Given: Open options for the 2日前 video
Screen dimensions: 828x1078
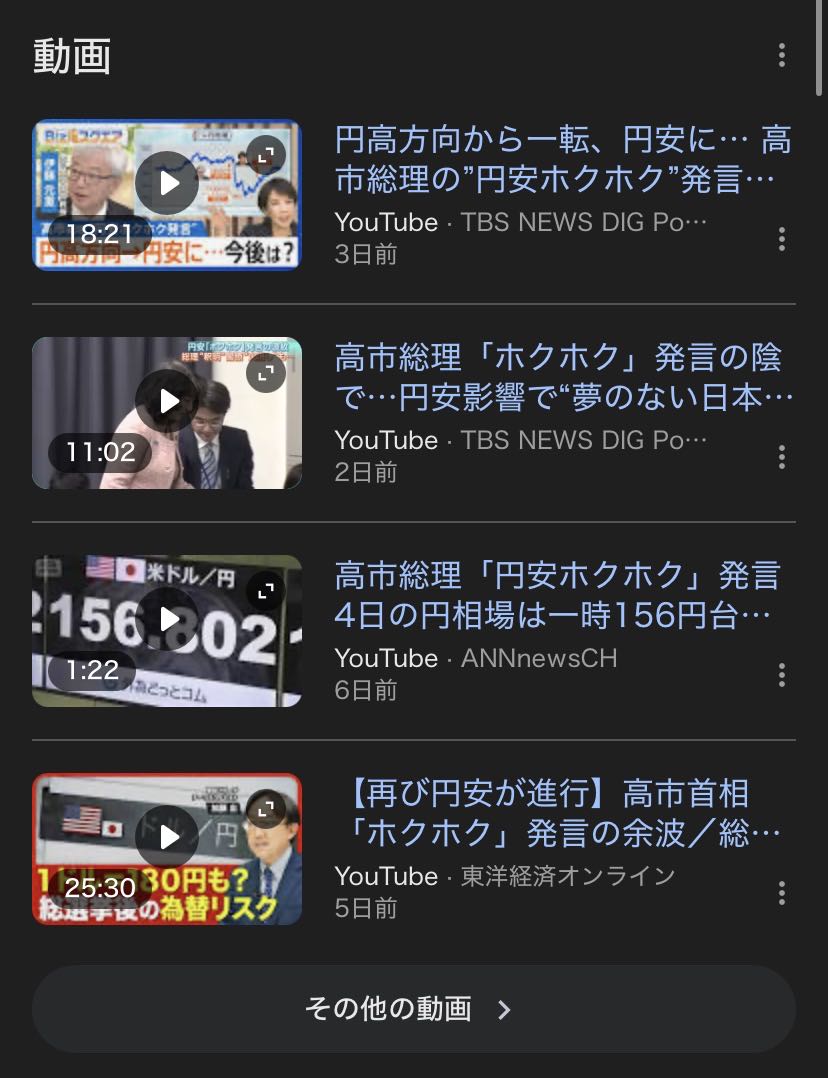Looking at the screenshot, I should click(781, 457).
